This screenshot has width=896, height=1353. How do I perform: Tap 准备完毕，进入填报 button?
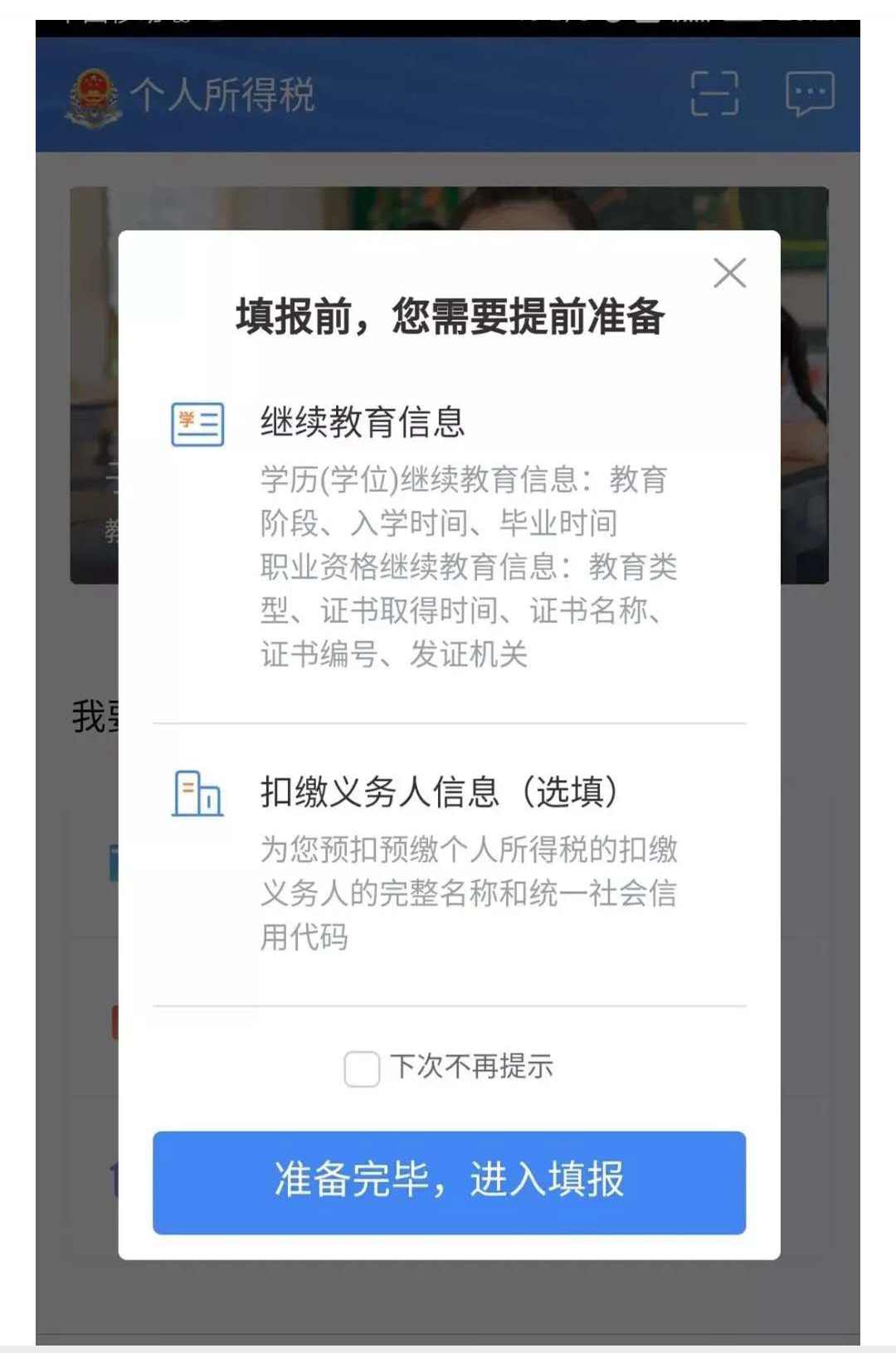click(449, 1181)
